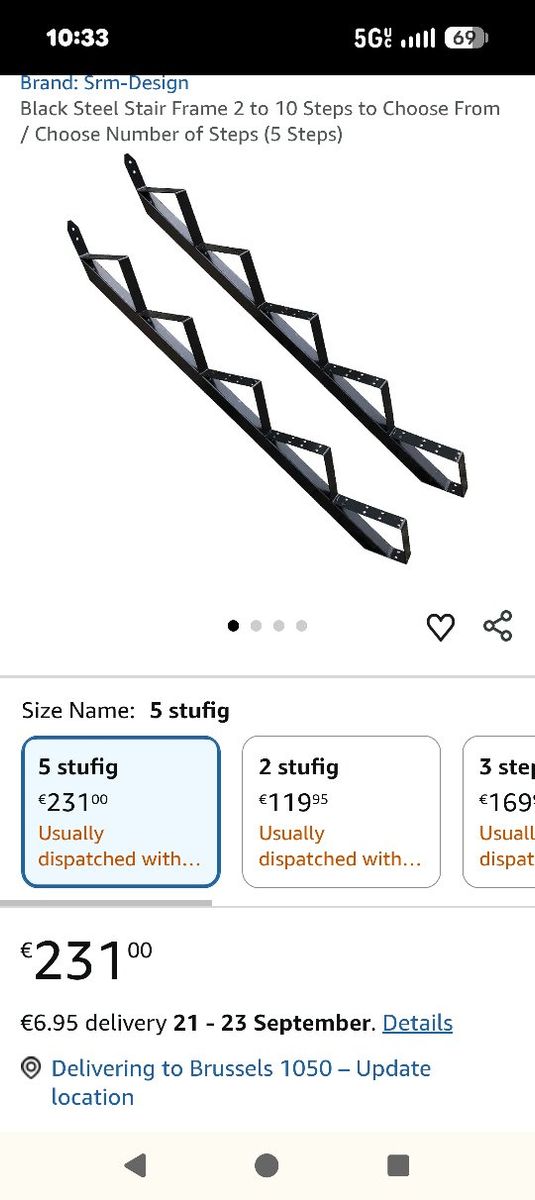Open delivery Details link
Viewport: 535px width, 1200px height.
(418, 1023)
